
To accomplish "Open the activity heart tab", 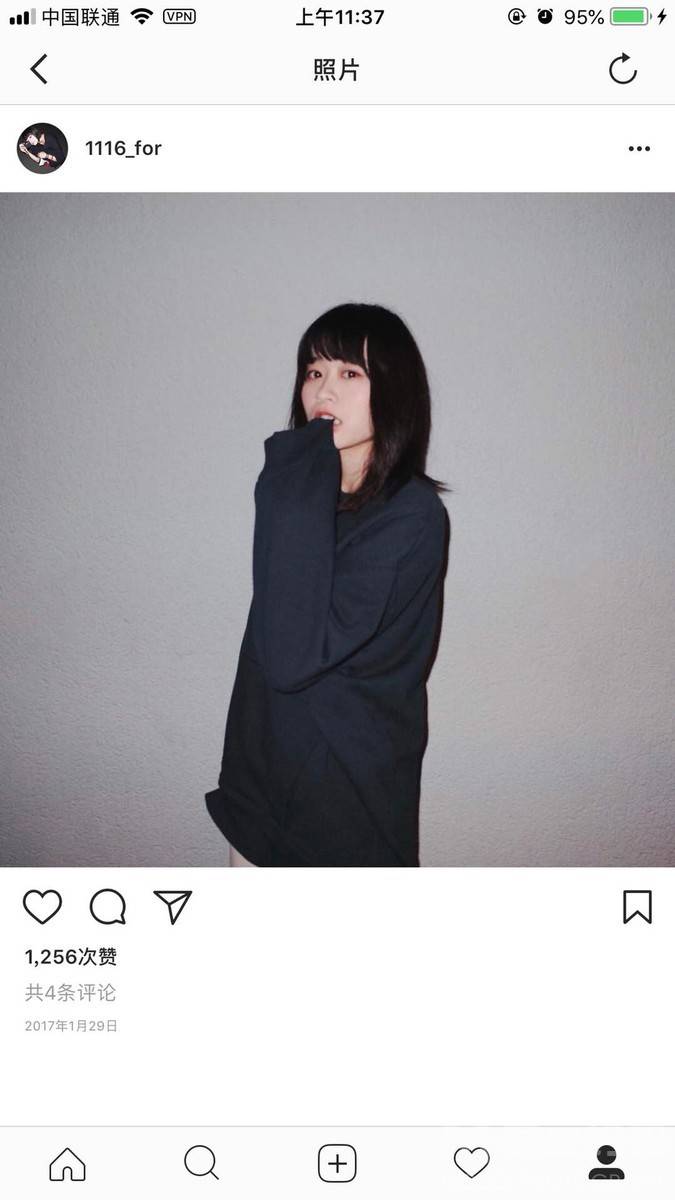I will 471,1163.
